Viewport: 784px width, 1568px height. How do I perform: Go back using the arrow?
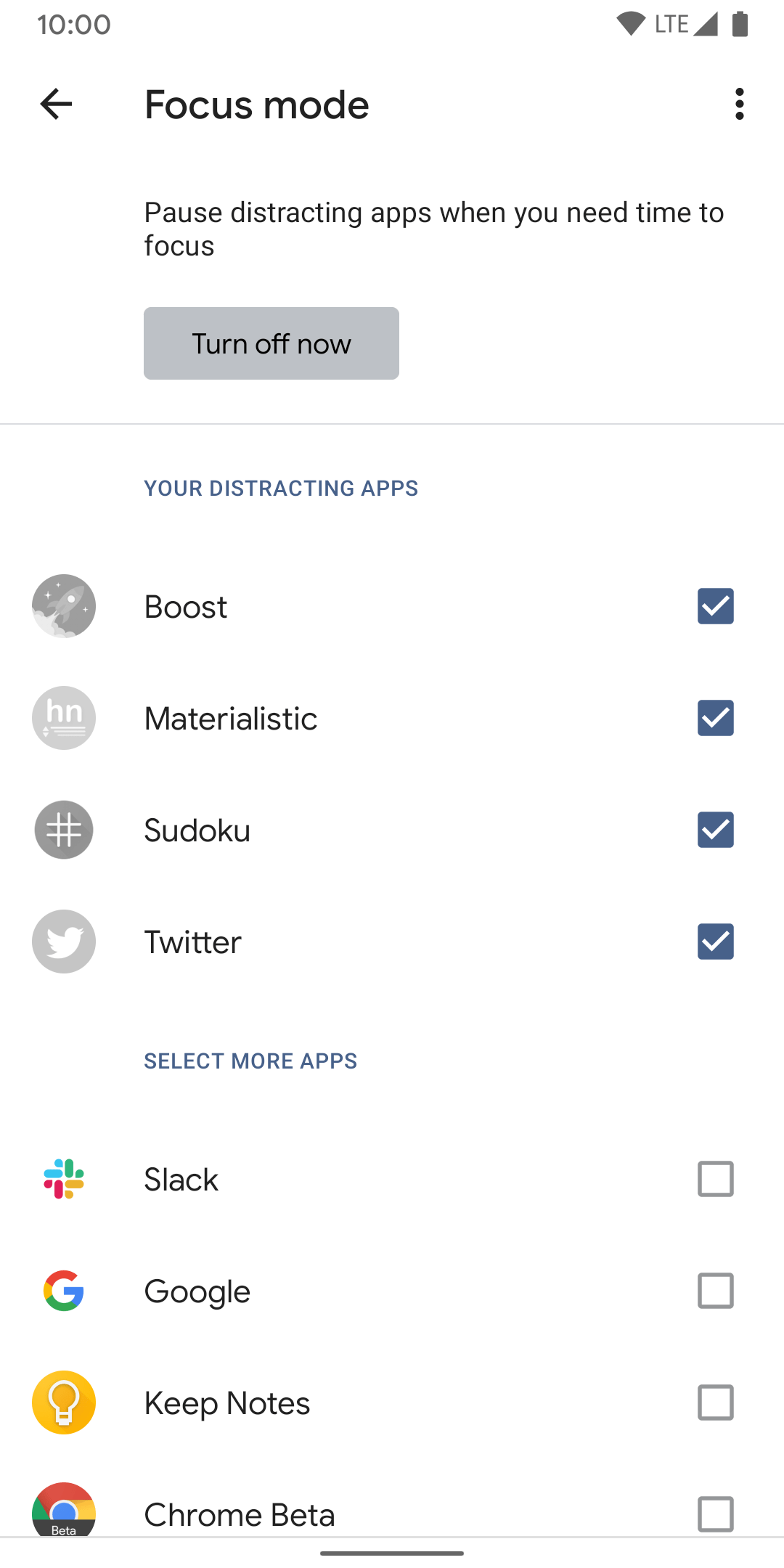(55, 105)
